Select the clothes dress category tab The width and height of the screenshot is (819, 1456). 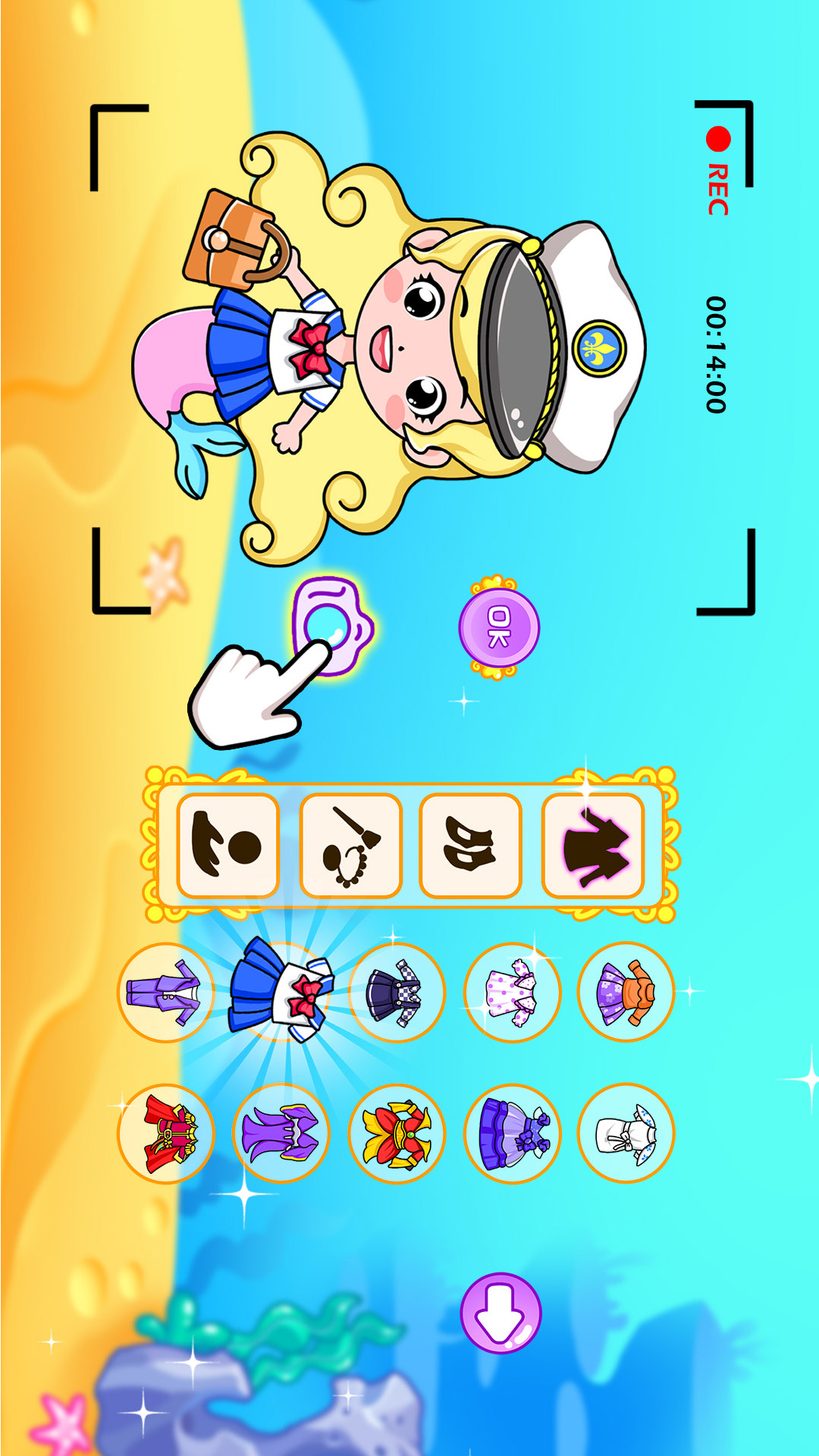pos(593,846)
